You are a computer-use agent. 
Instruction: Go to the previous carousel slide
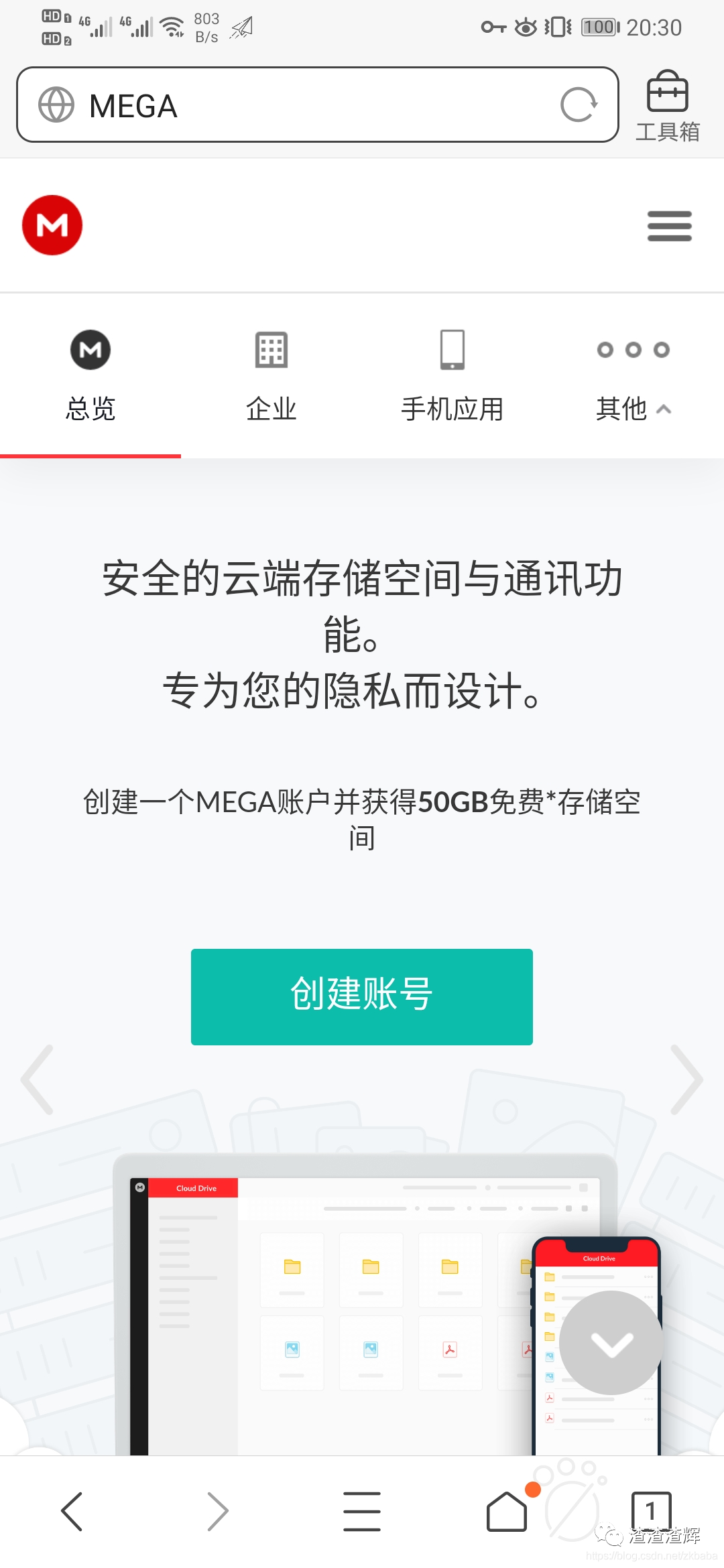pos(38,1079)
